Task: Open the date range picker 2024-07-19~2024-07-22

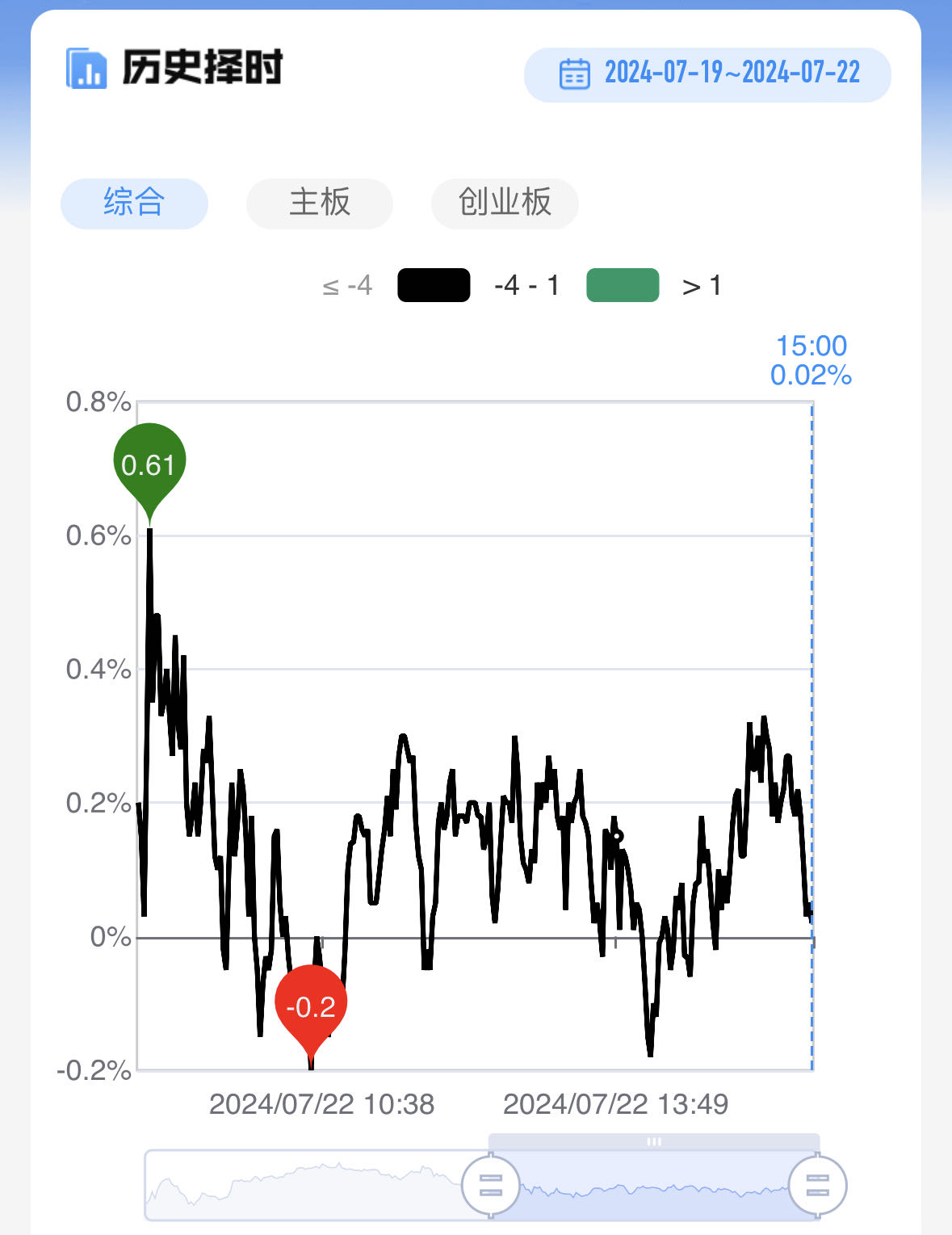Action: pyautogui.click(x=707, y=74)
